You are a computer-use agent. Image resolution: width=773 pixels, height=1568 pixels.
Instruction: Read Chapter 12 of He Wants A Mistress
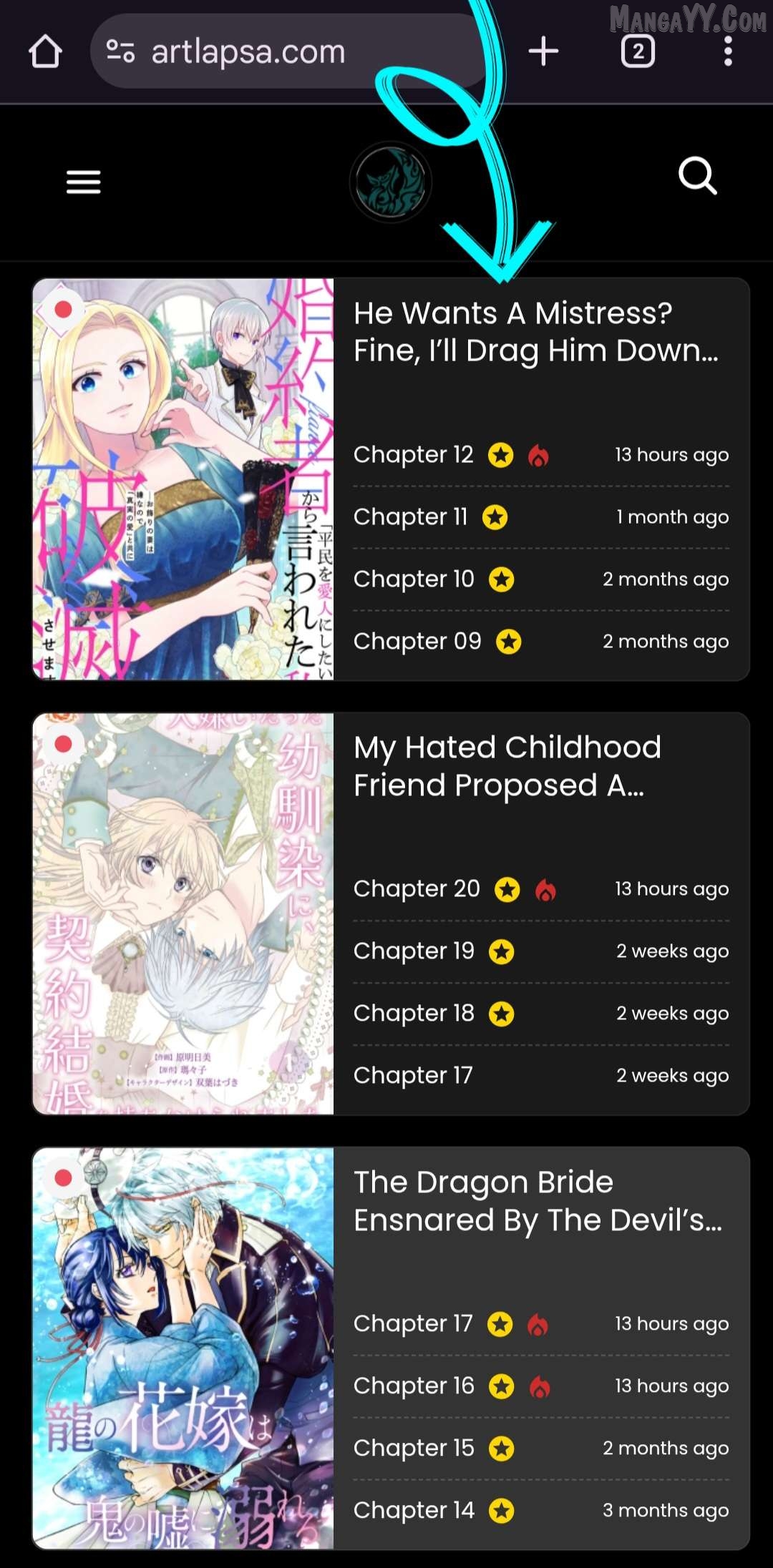414,455
